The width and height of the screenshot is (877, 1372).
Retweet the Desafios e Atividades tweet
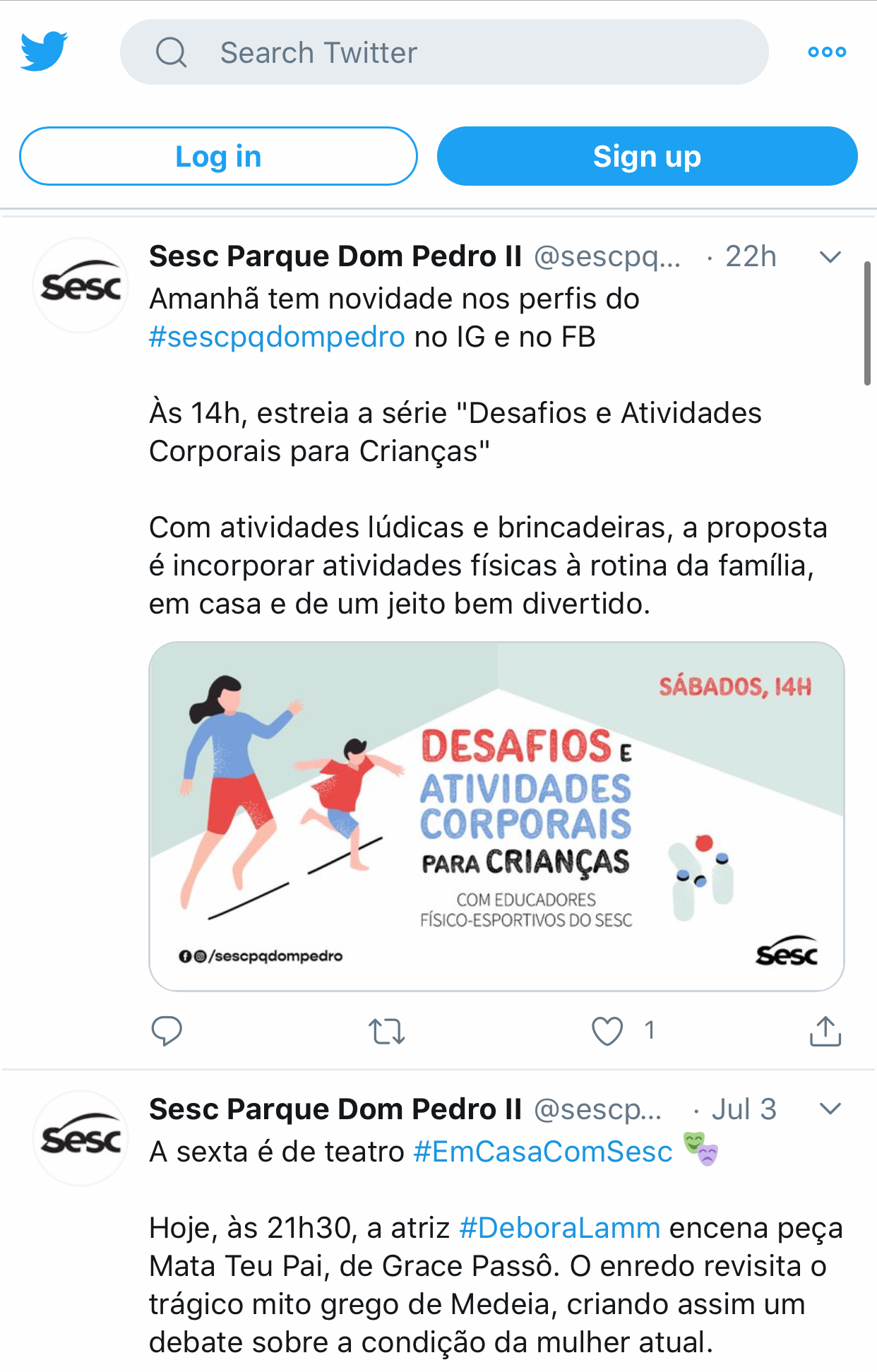386,1031
